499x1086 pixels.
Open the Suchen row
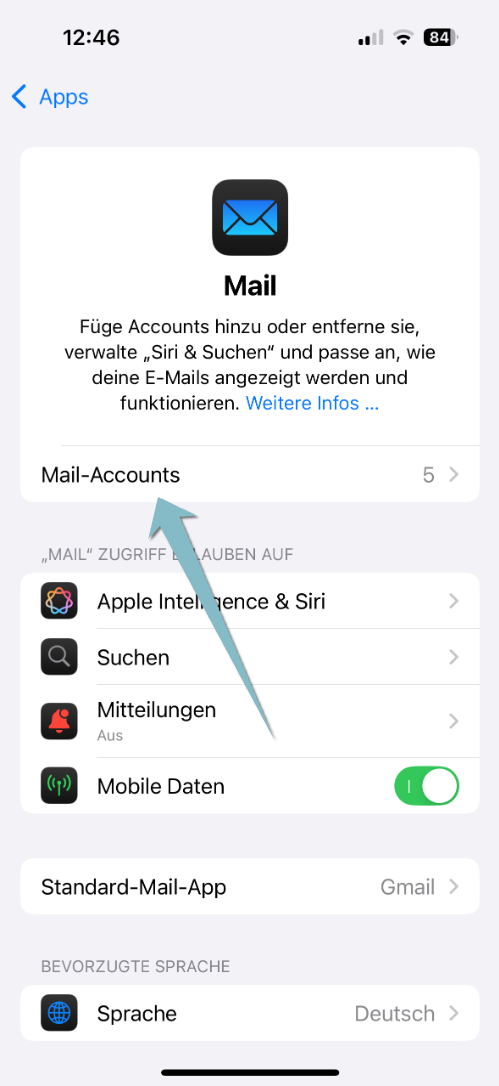pyautogui.click(x=250, y=657)
